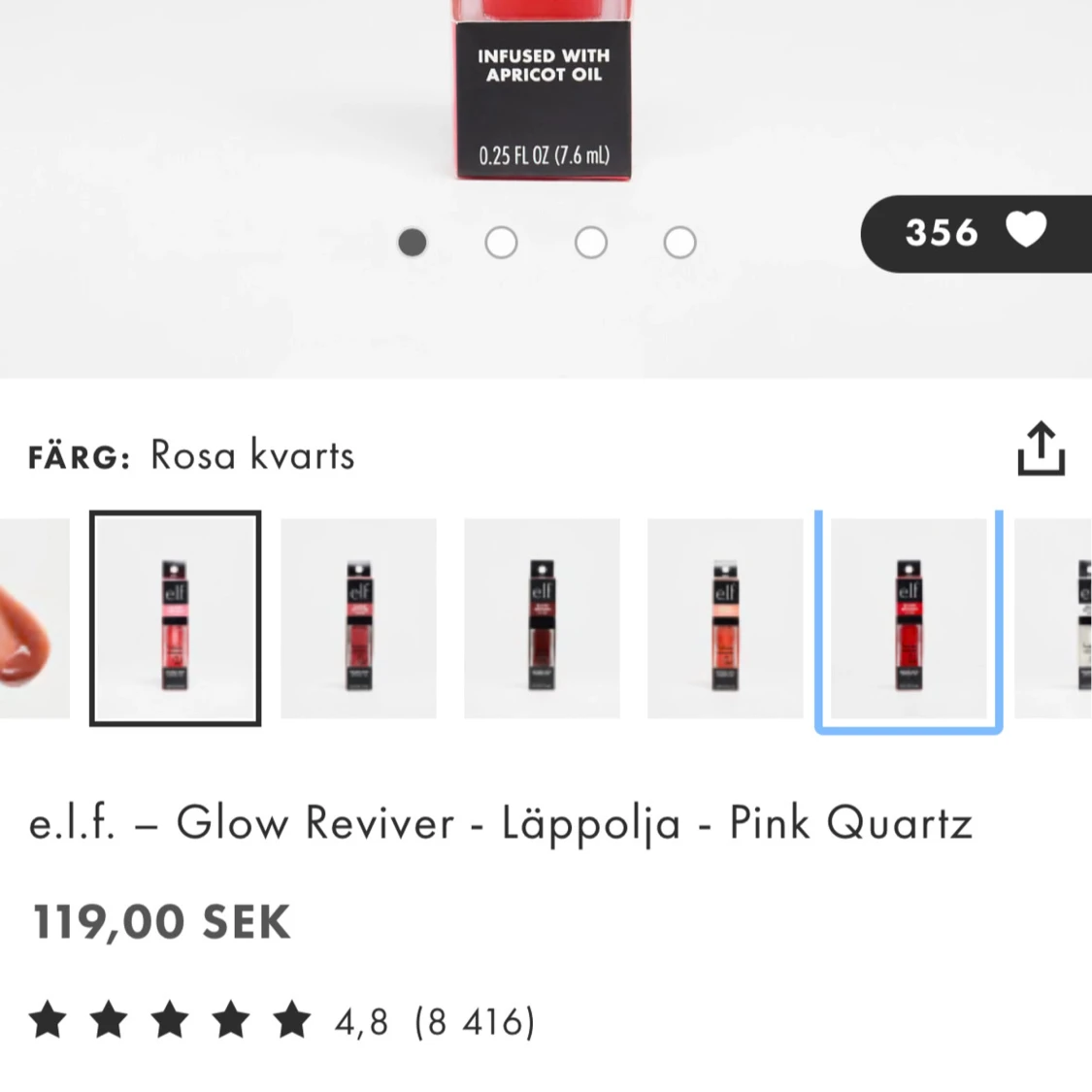Screen dimensions: 1092x1092
Task: Open the 4,8 star reviews rating
Action: 281,1021
